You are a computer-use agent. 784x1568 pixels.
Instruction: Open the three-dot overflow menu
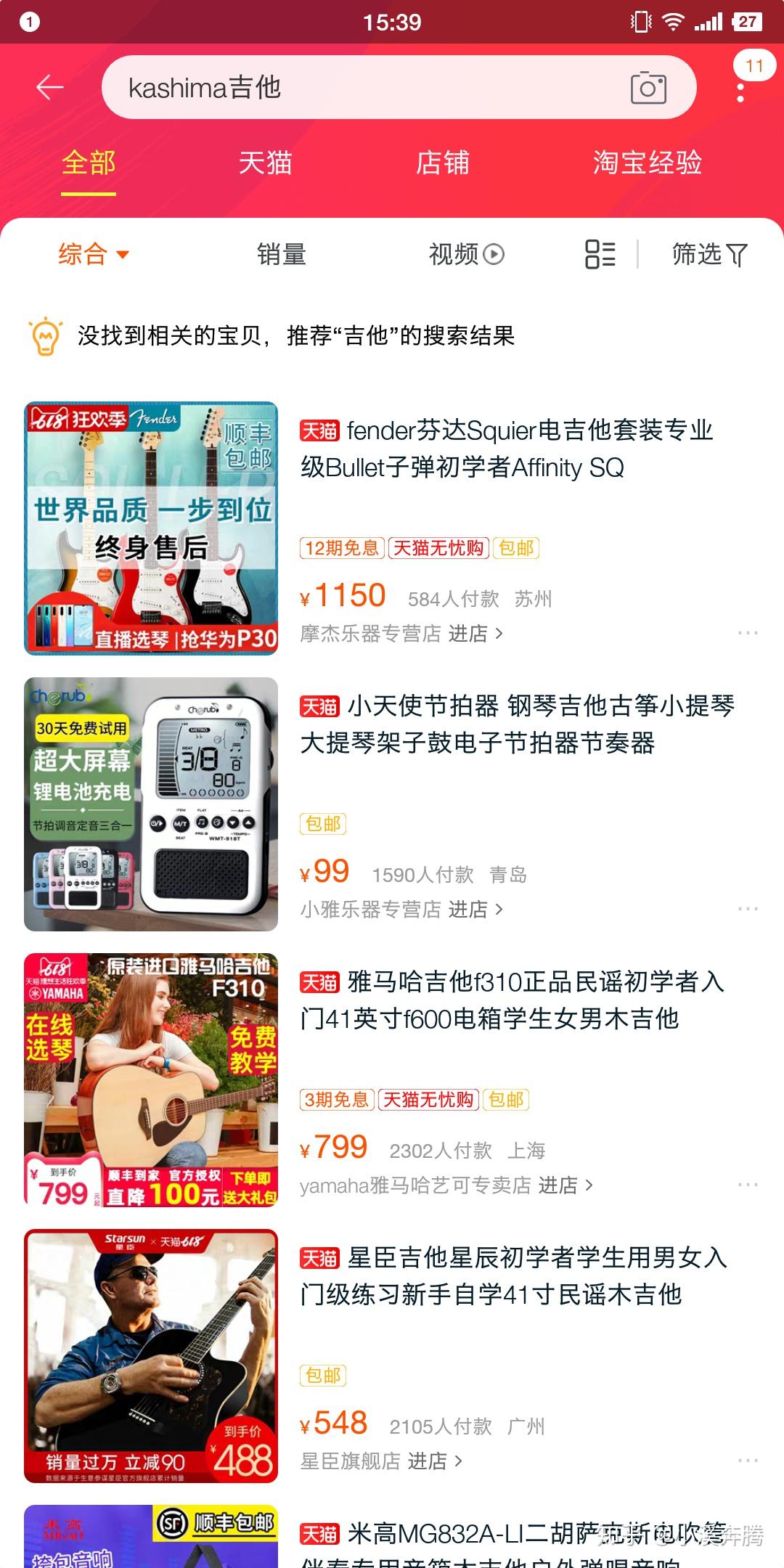(740, 93)
